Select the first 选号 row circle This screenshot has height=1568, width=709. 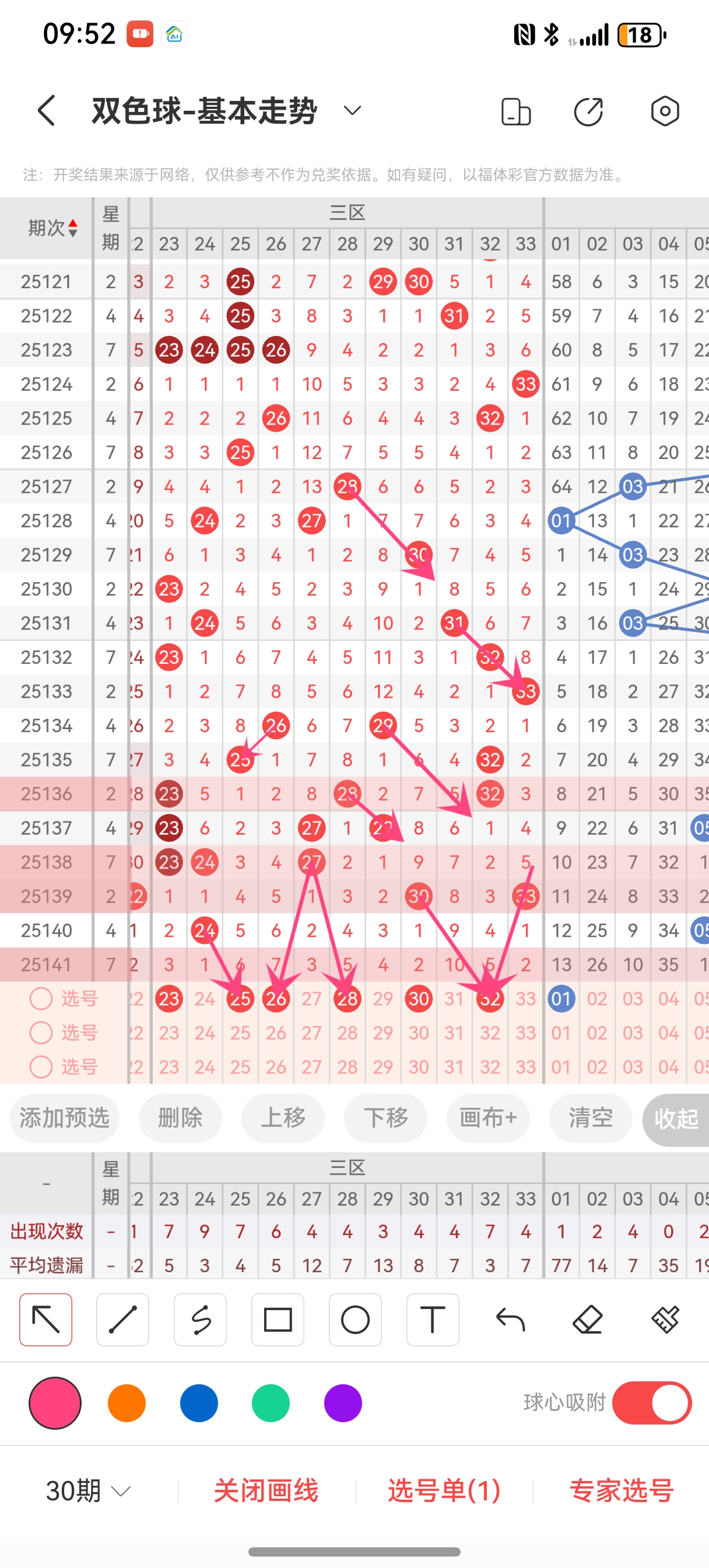pyautogui.click(x=41, y=998)
